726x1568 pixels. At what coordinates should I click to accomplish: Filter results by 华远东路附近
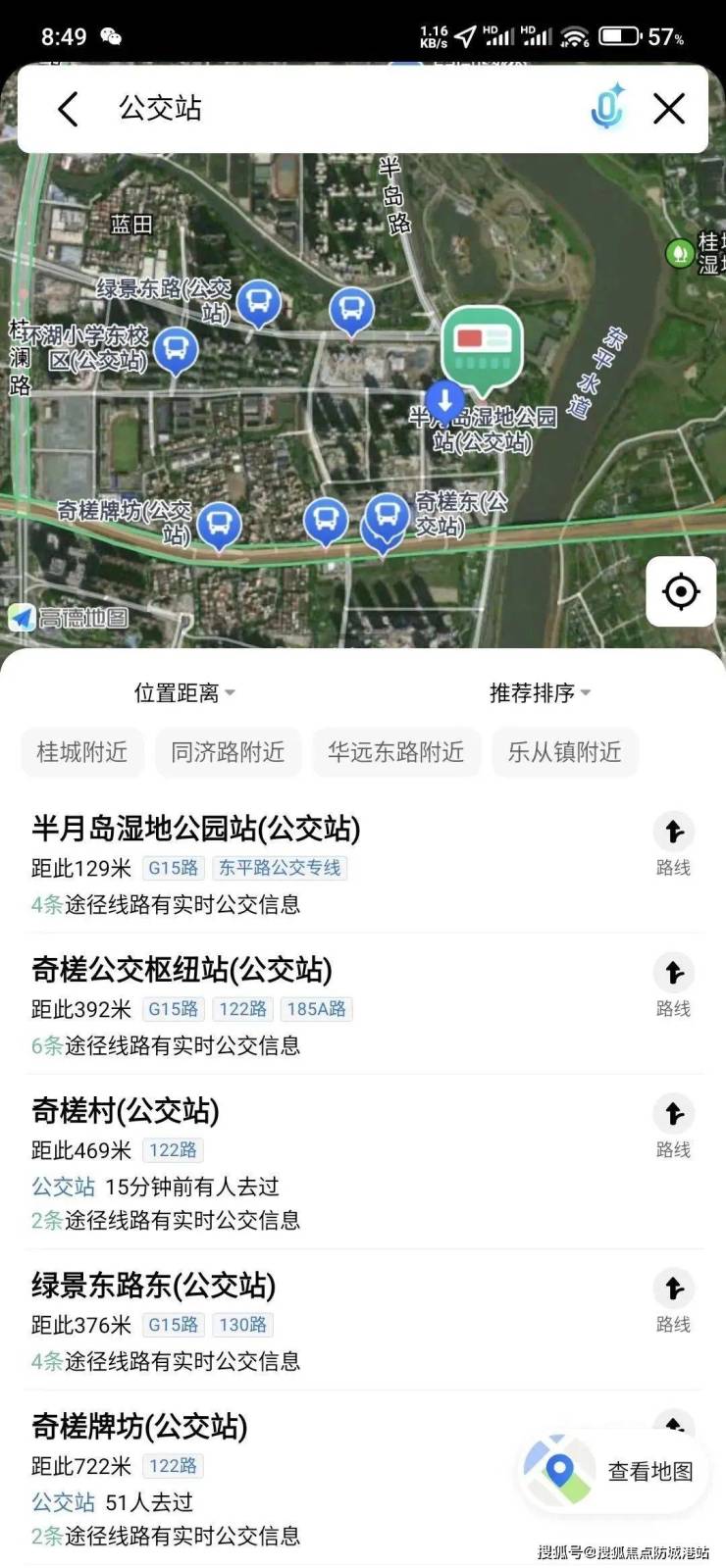click(x=395, y=752)
